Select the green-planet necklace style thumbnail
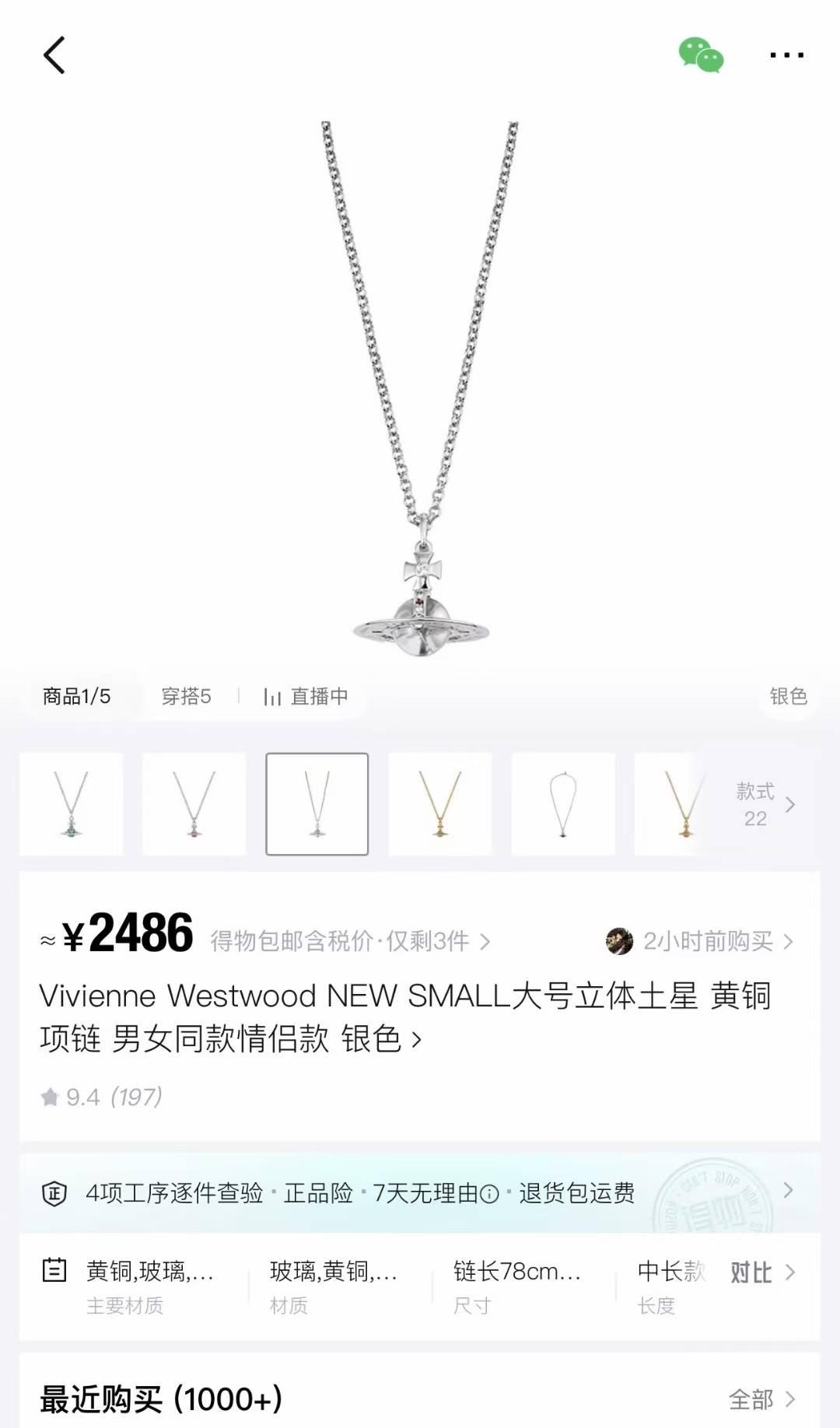 click(72, 804)
